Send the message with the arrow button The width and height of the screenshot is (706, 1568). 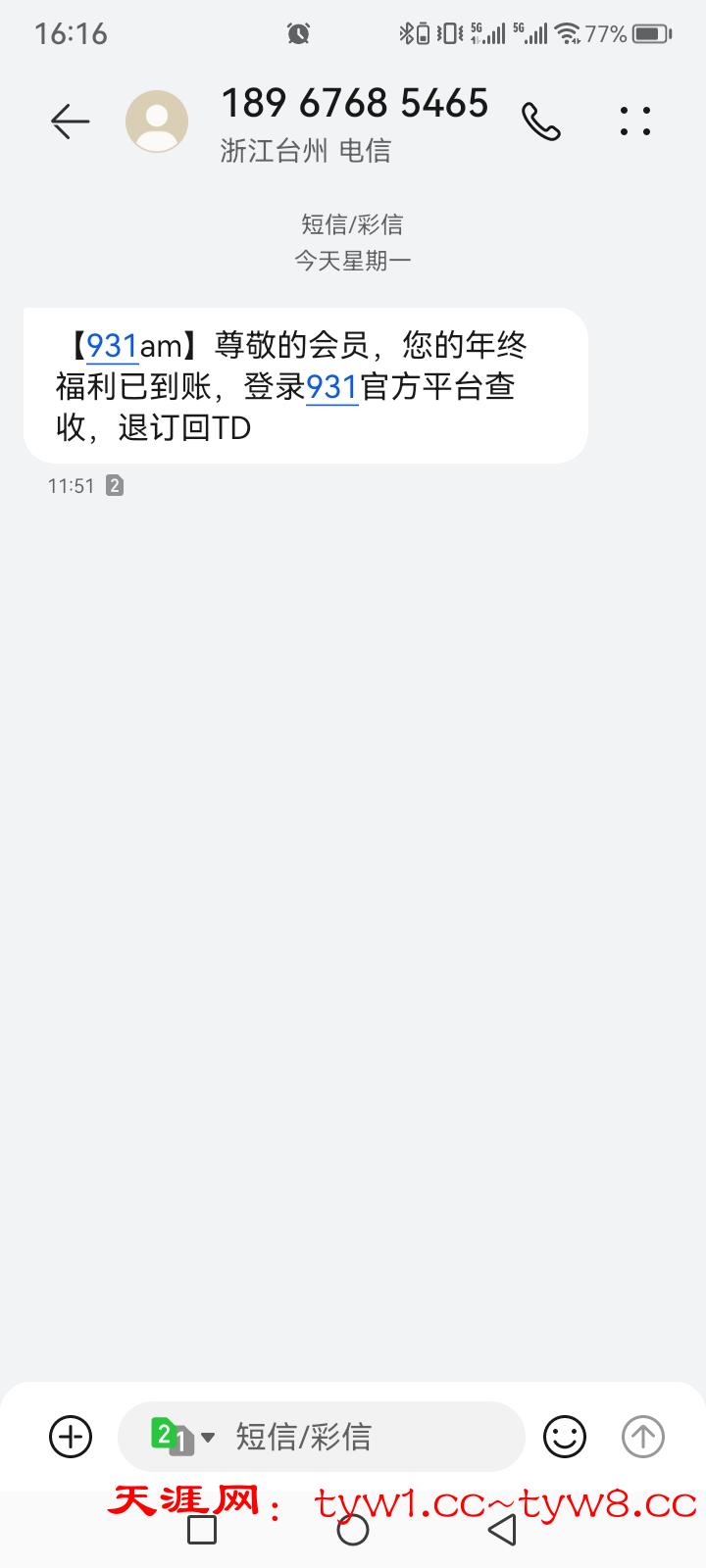click(643, 1437)
